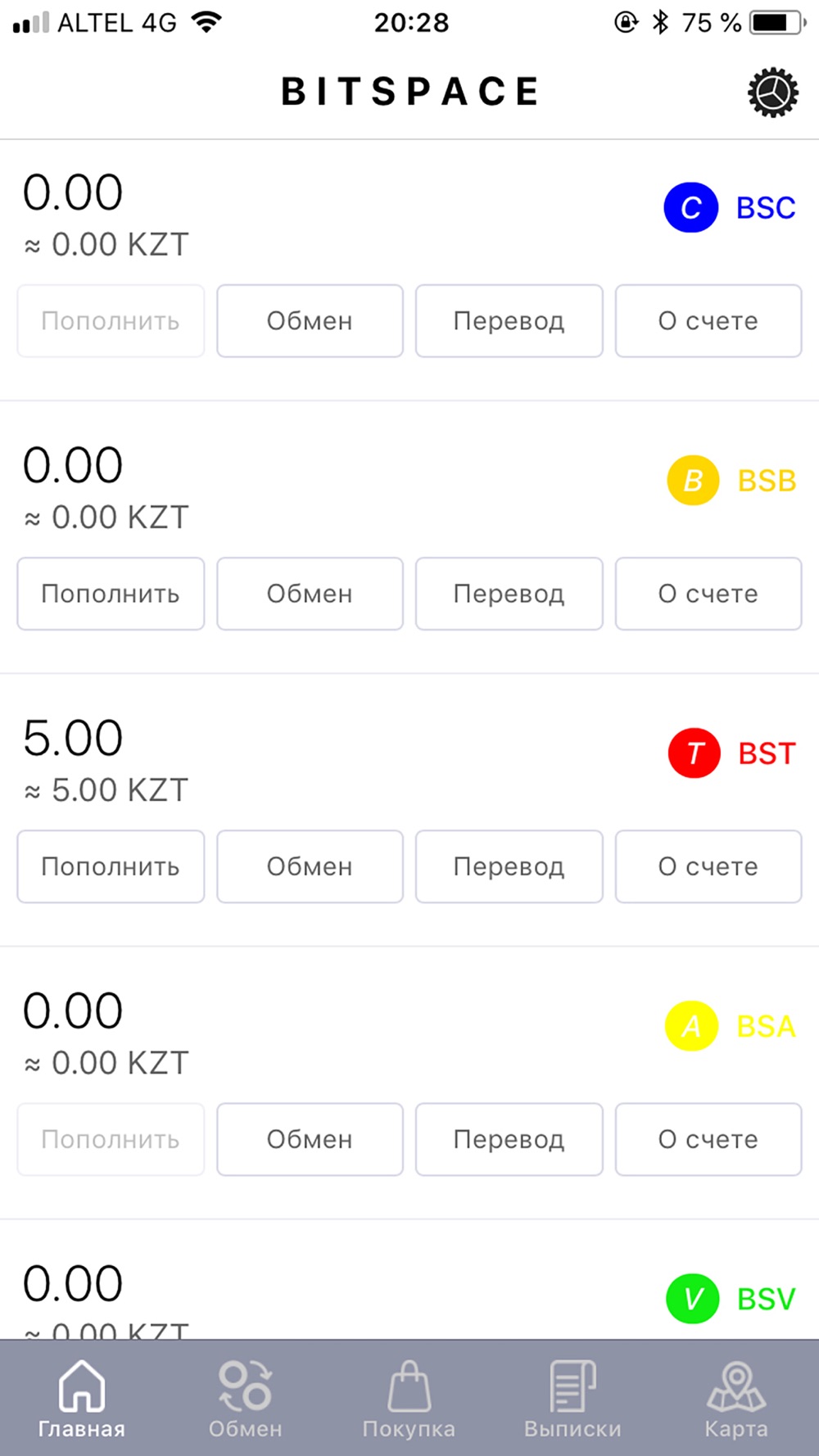Open the Покупка tab
This screenshot has width=819, height=1456.
pos(409,1399)
